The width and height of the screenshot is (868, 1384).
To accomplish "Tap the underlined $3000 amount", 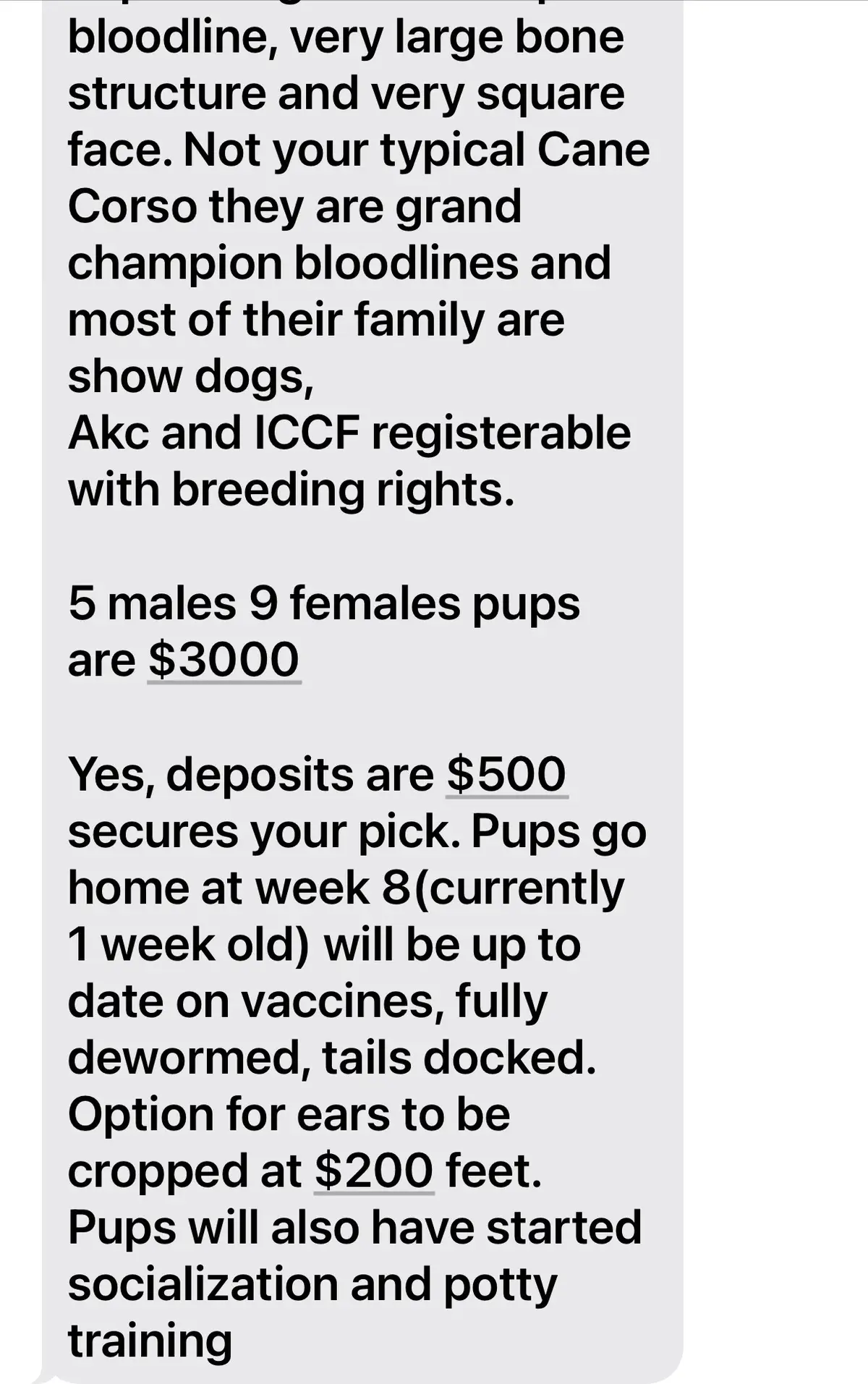I will 224,660.
